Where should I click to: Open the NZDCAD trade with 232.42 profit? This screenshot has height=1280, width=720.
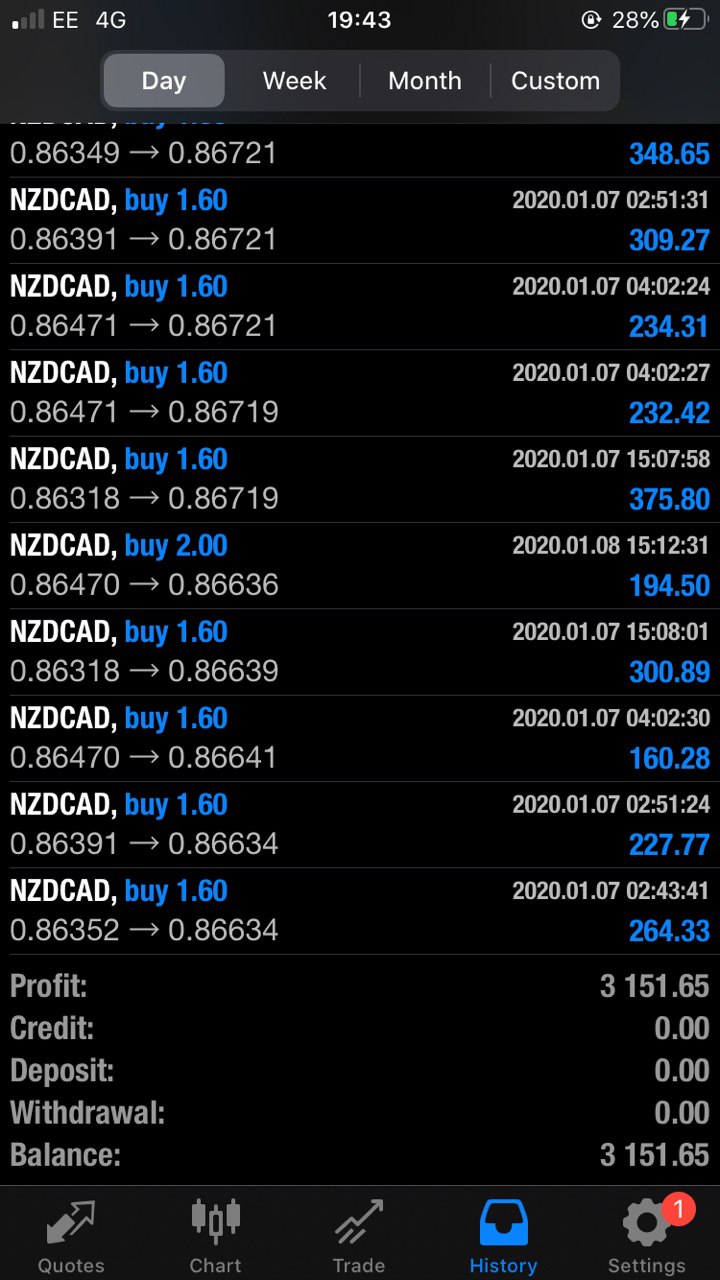coord(360,392)
